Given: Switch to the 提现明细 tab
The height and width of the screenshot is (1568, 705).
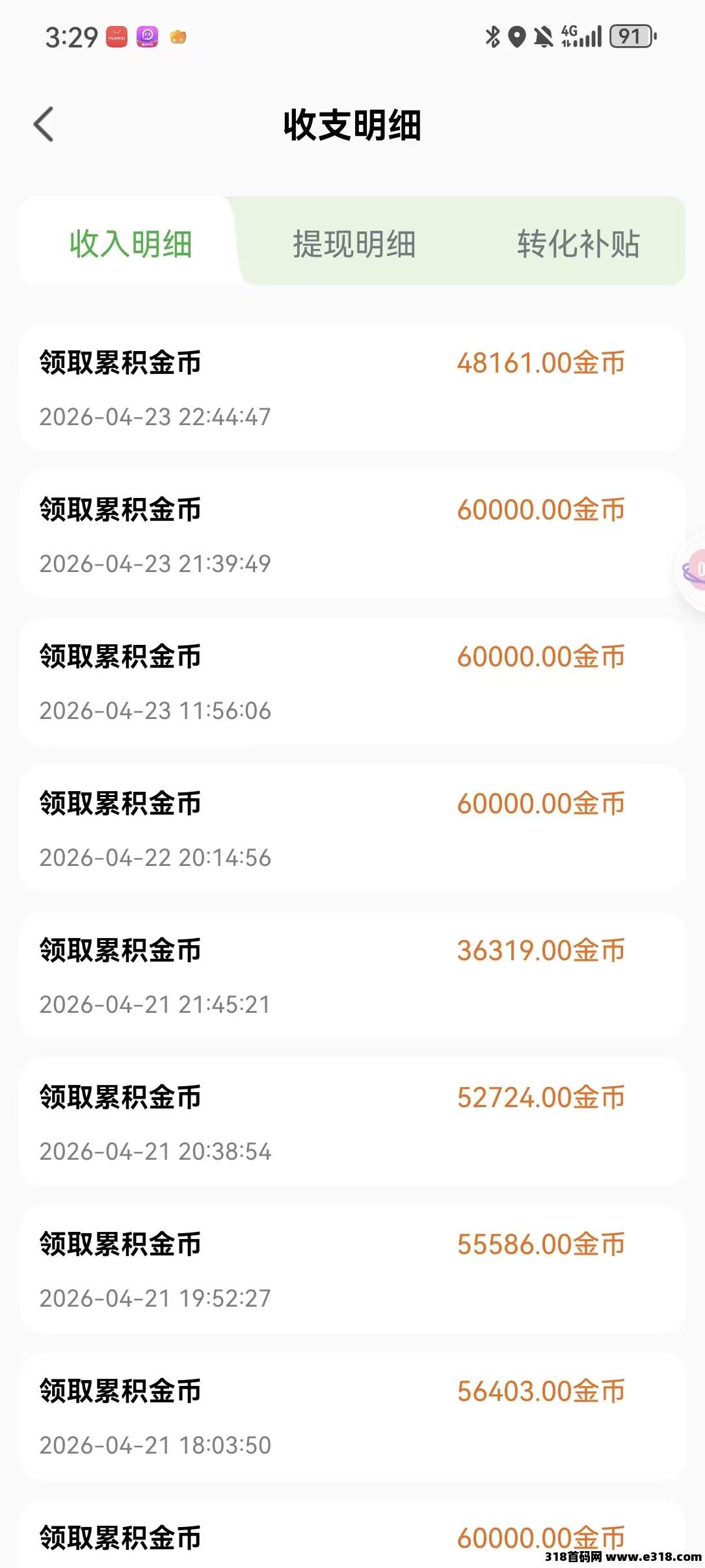Looking at the screenshot, I should click(x=354, y=244).
